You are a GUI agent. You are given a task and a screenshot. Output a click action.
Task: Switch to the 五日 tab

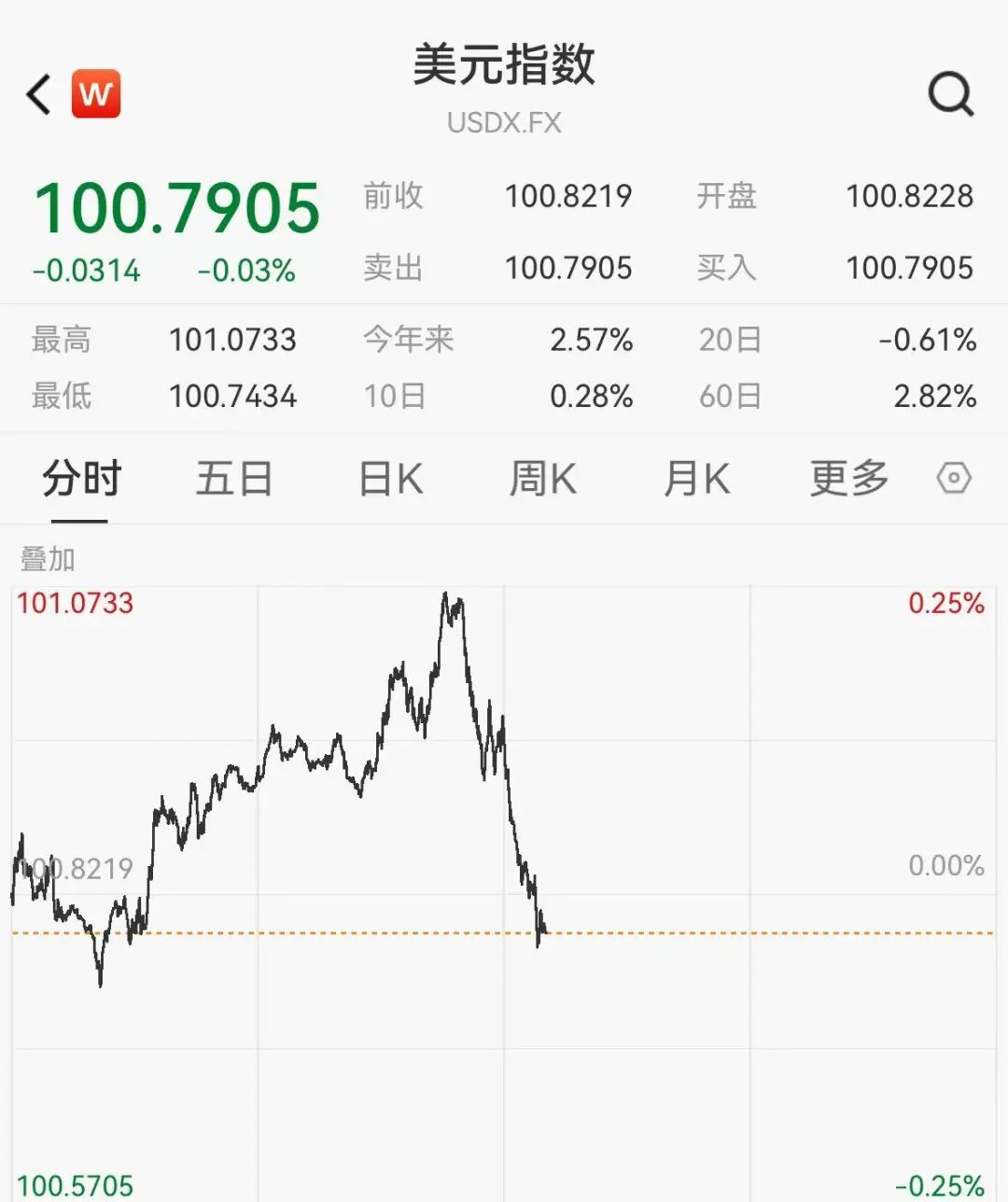pos(234,479)
